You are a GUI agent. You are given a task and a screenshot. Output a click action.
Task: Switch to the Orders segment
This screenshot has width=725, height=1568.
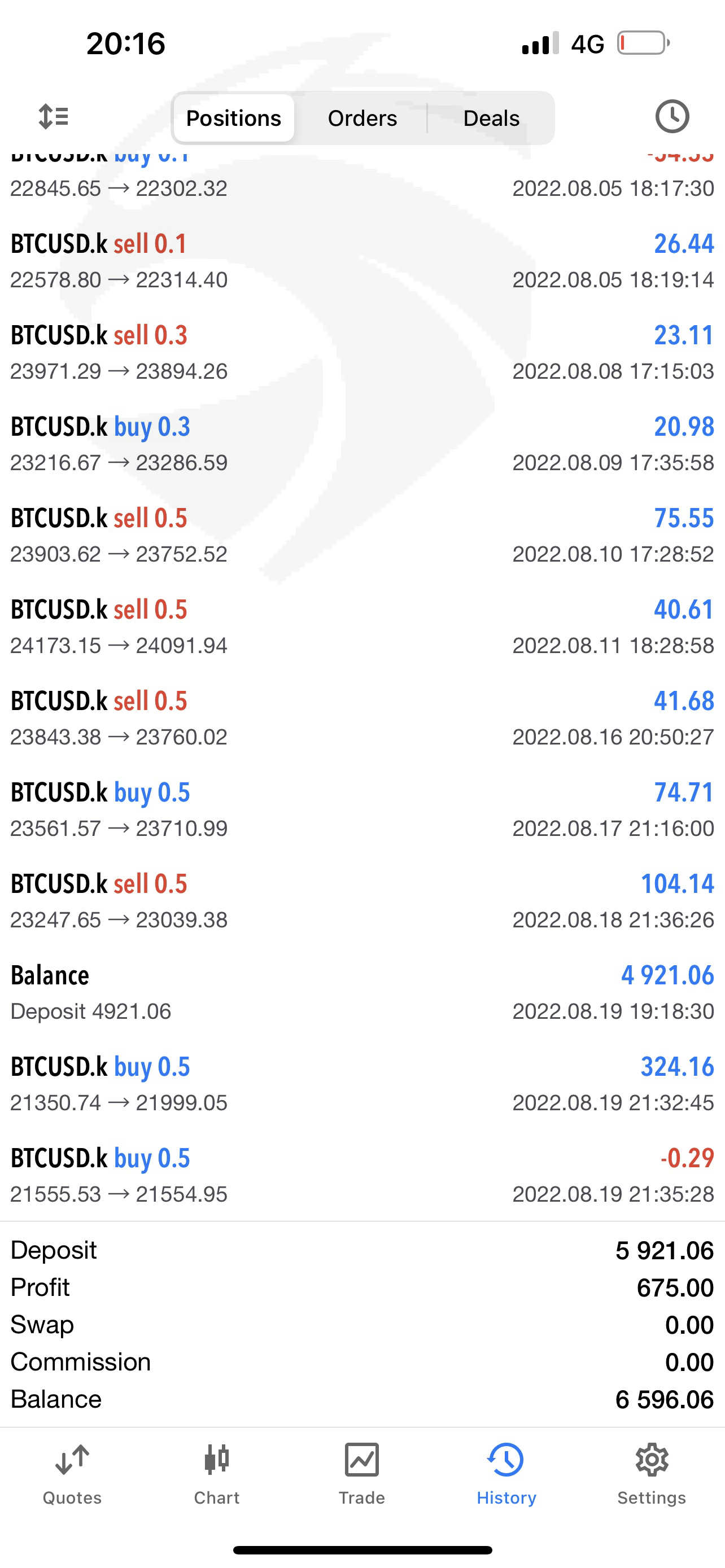click(x=362, y=118)
